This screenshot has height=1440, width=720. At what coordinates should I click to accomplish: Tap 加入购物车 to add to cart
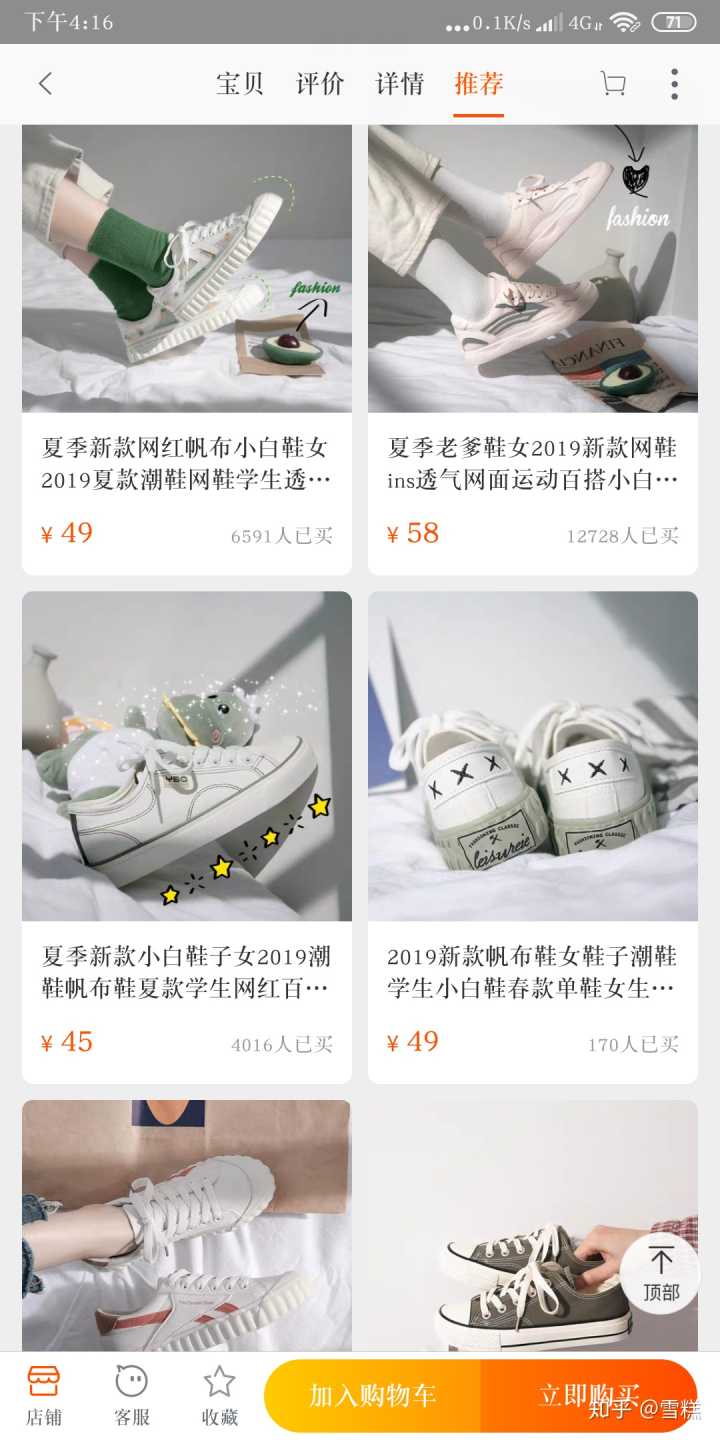coord(372,1395)
